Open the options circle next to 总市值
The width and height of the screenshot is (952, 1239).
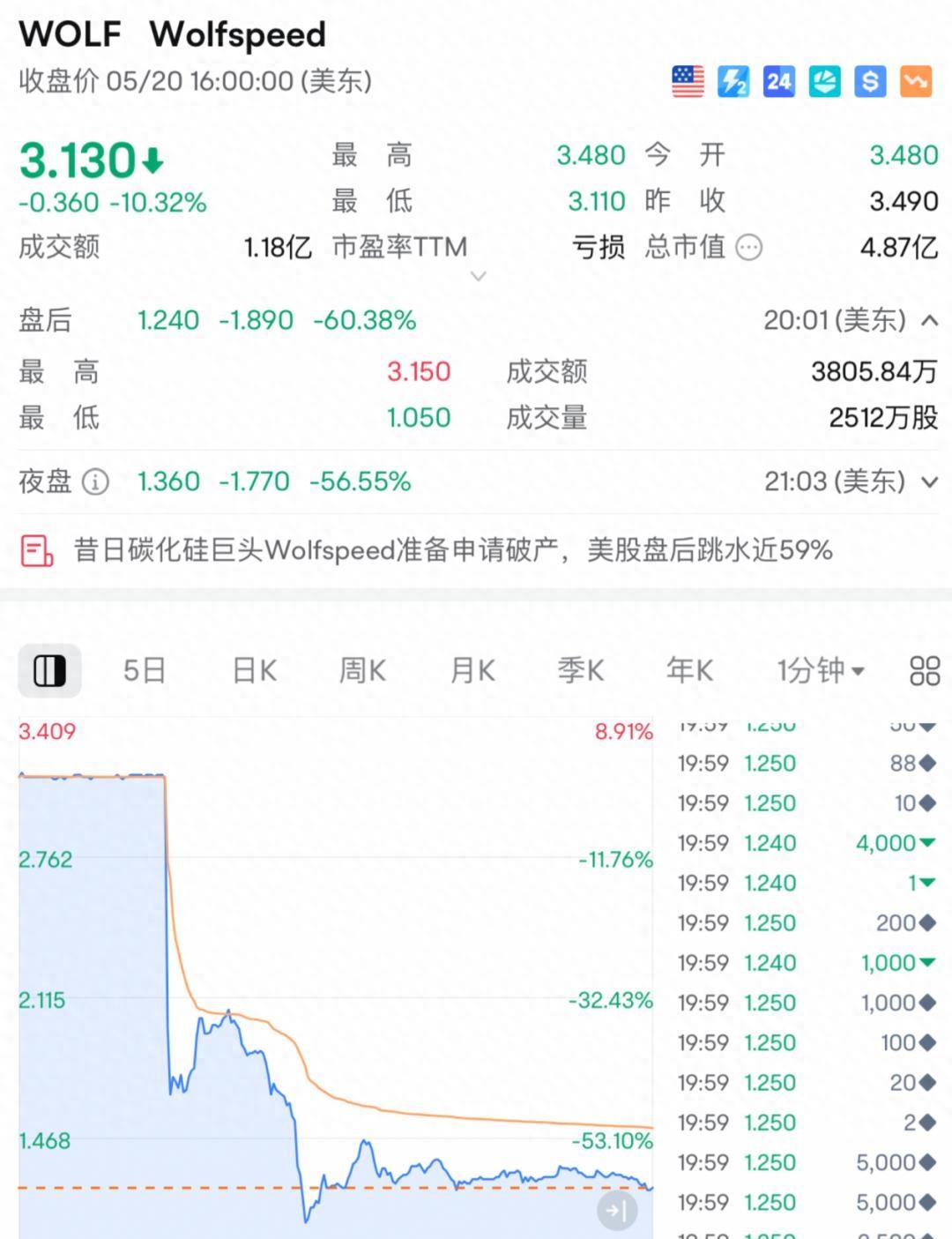click(x=749, y=248)
